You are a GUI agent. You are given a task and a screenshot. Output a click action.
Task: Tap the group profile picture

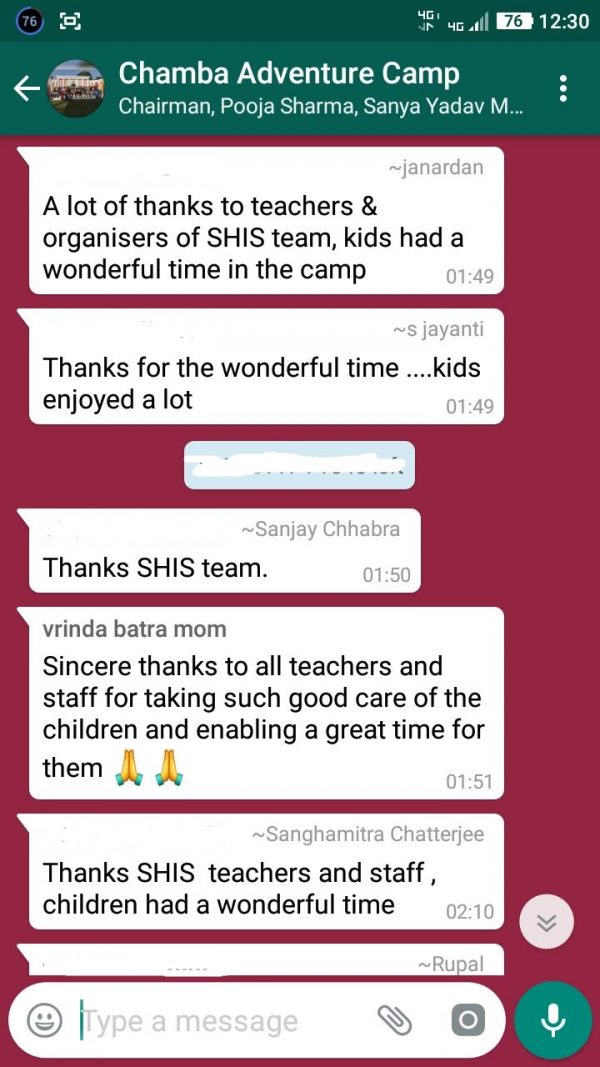pyautogui.click(x=76, y=88)
